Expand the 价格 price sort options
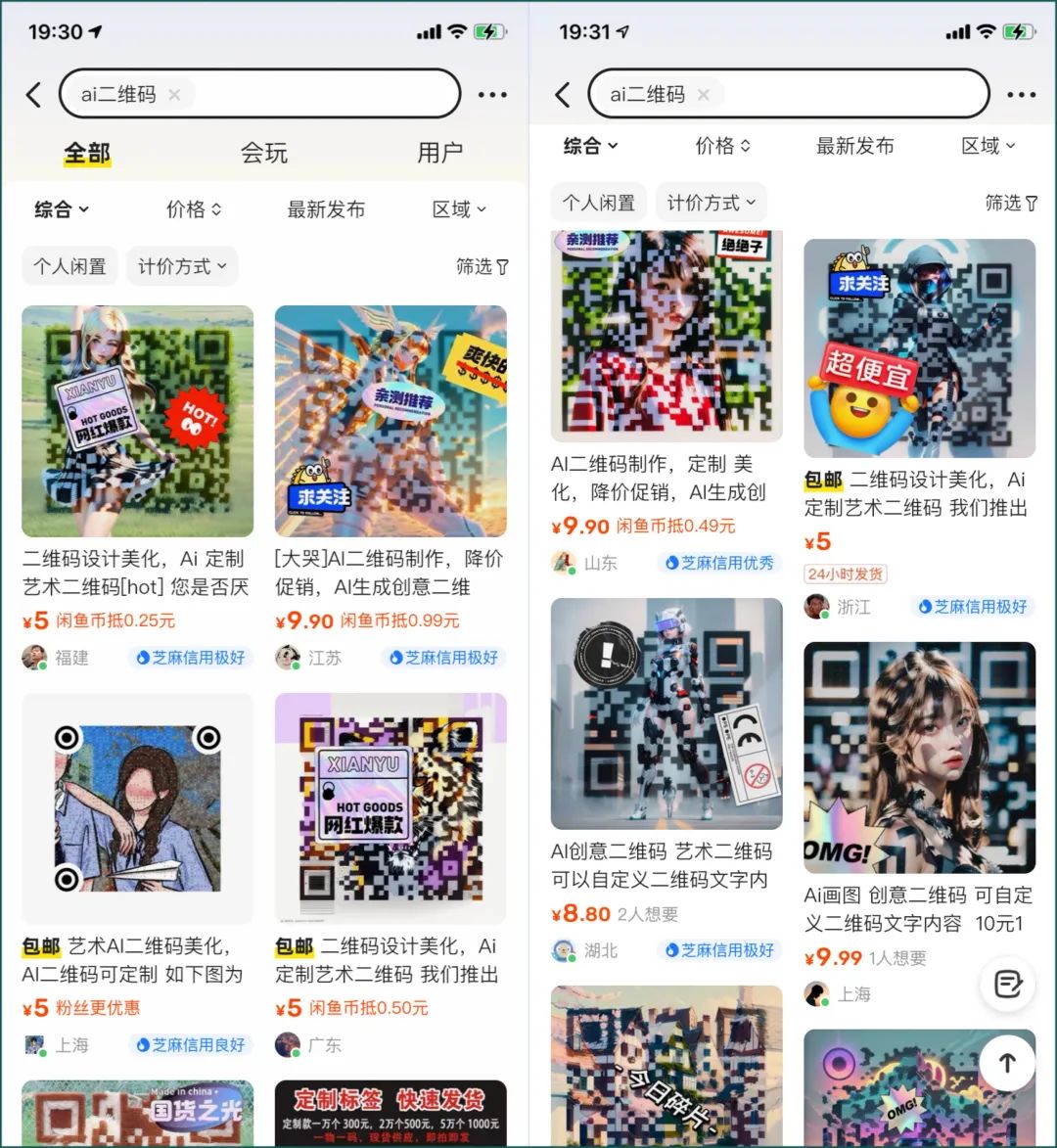Screen dimensions: 1057x1148 (x=192, y=208)
